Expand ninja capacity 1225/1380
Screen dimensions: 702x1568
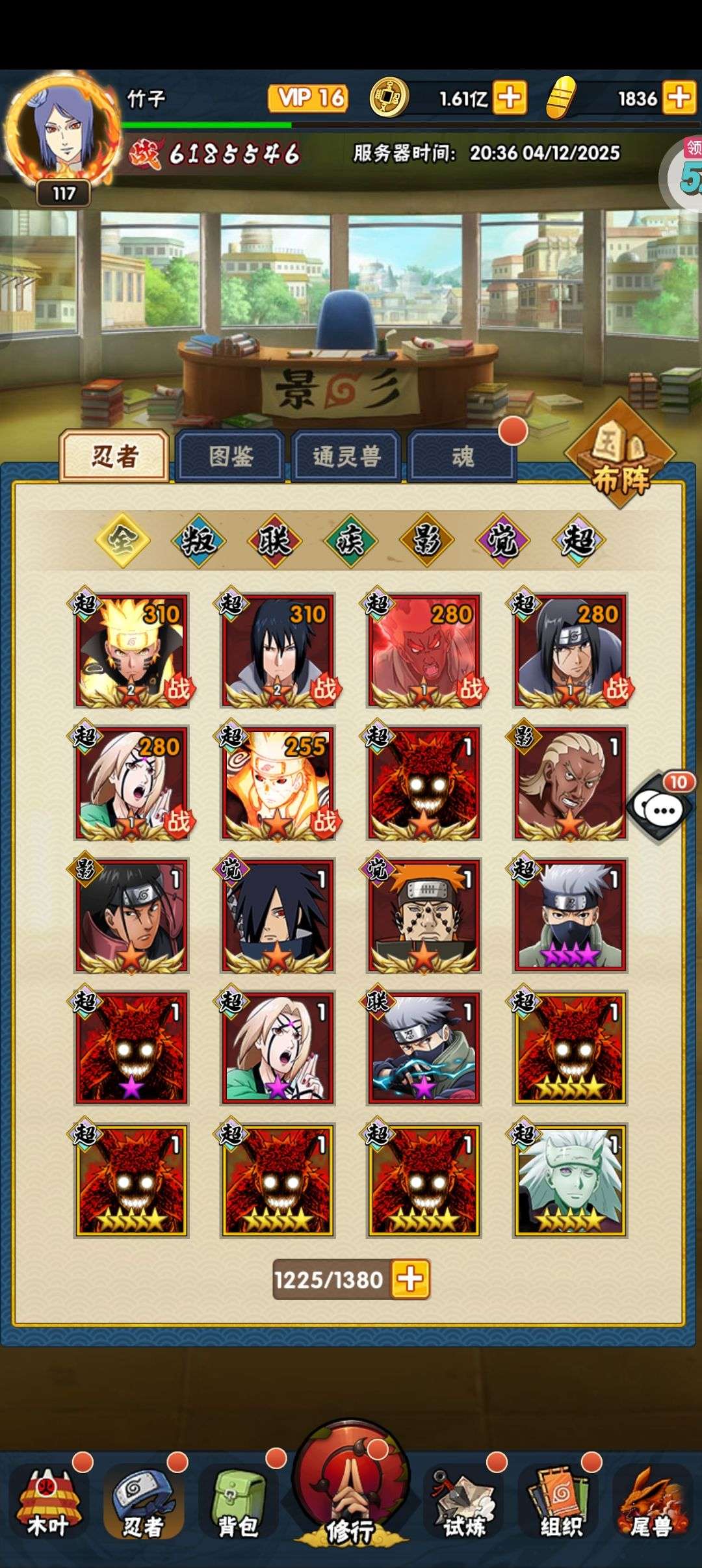pyautogui.click(x=411, y=1279)
